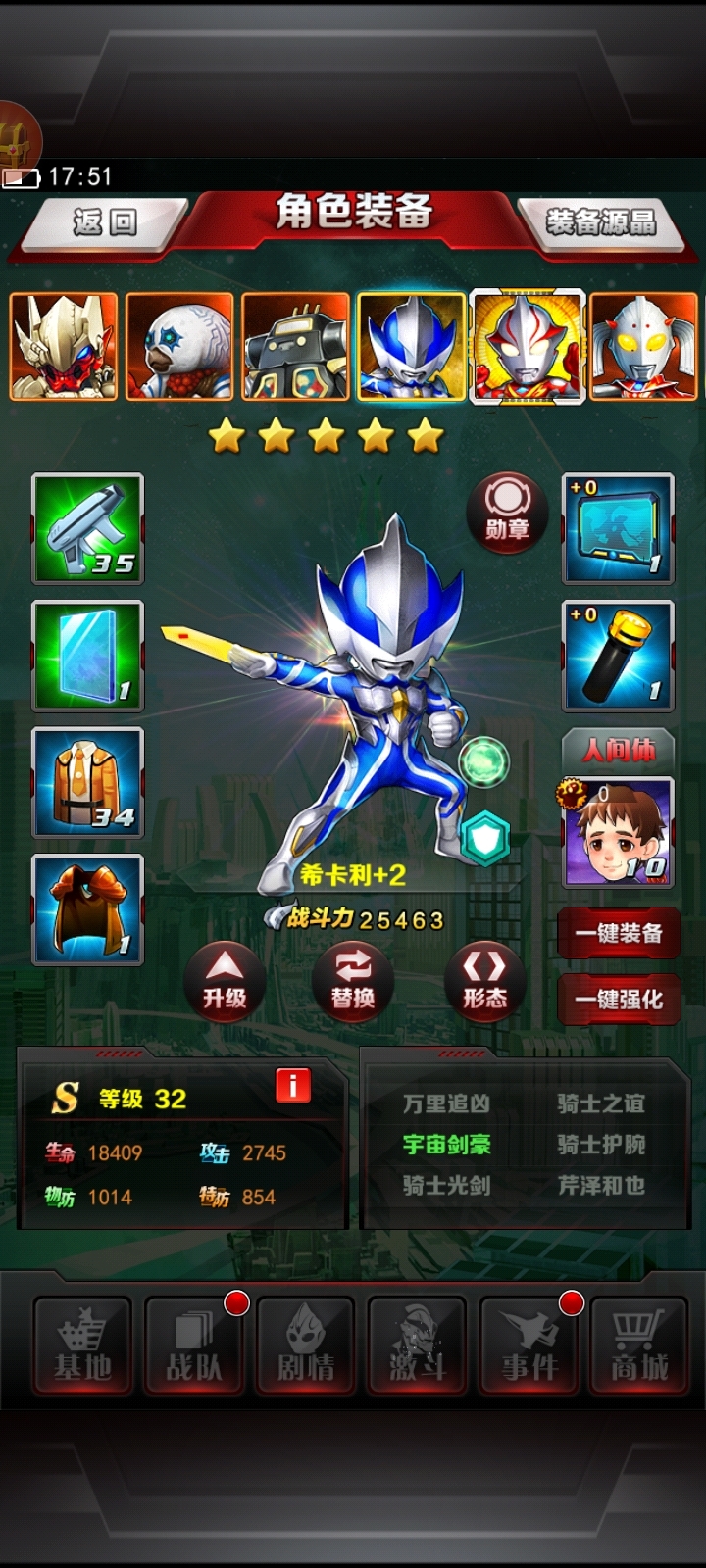Select the red Ultraman Mebius avatar
Screen dimensions: 706x1568
coord(528,346)
